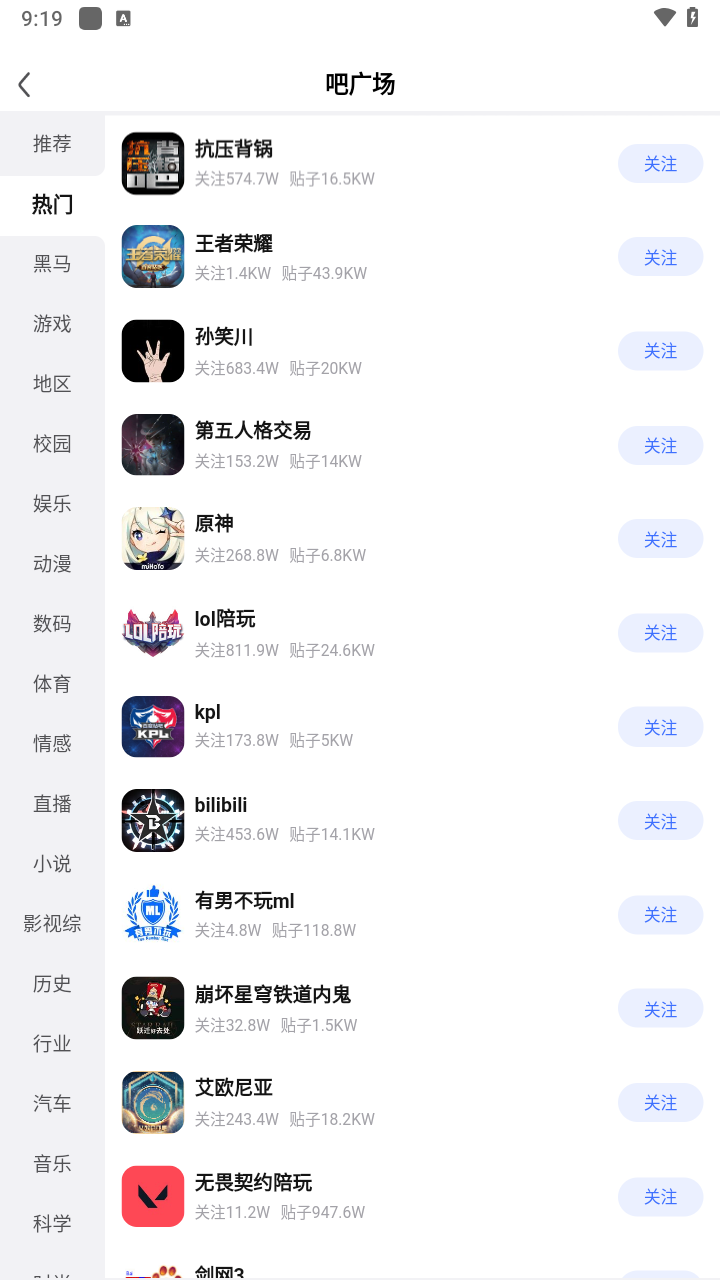The height and width of the screenshot is (1280, 720).
Task: Select the 游戏 category
Action: [52, 324]
